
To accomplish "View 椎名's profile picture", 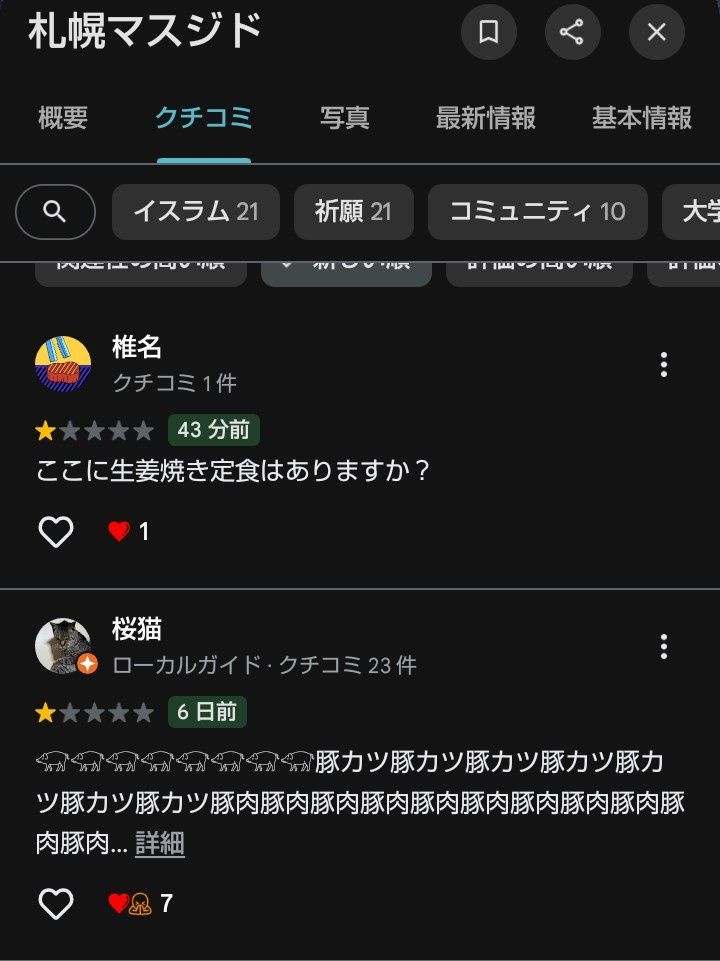I will pyautogui.click(x=63, y=364).
